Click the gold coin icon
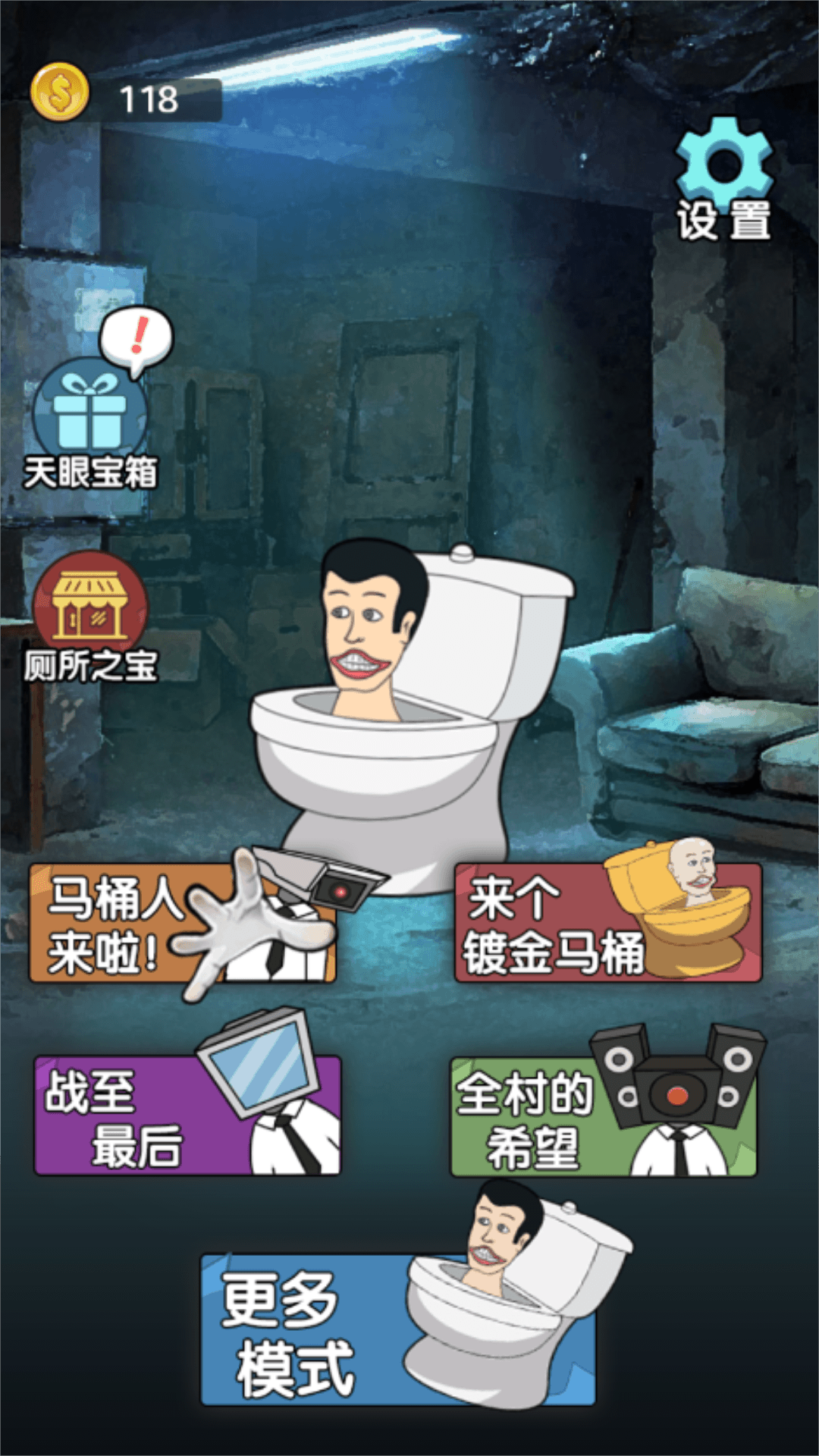Image resolution: width=819 pixels, height=1456 pixels. pos(61,93)
